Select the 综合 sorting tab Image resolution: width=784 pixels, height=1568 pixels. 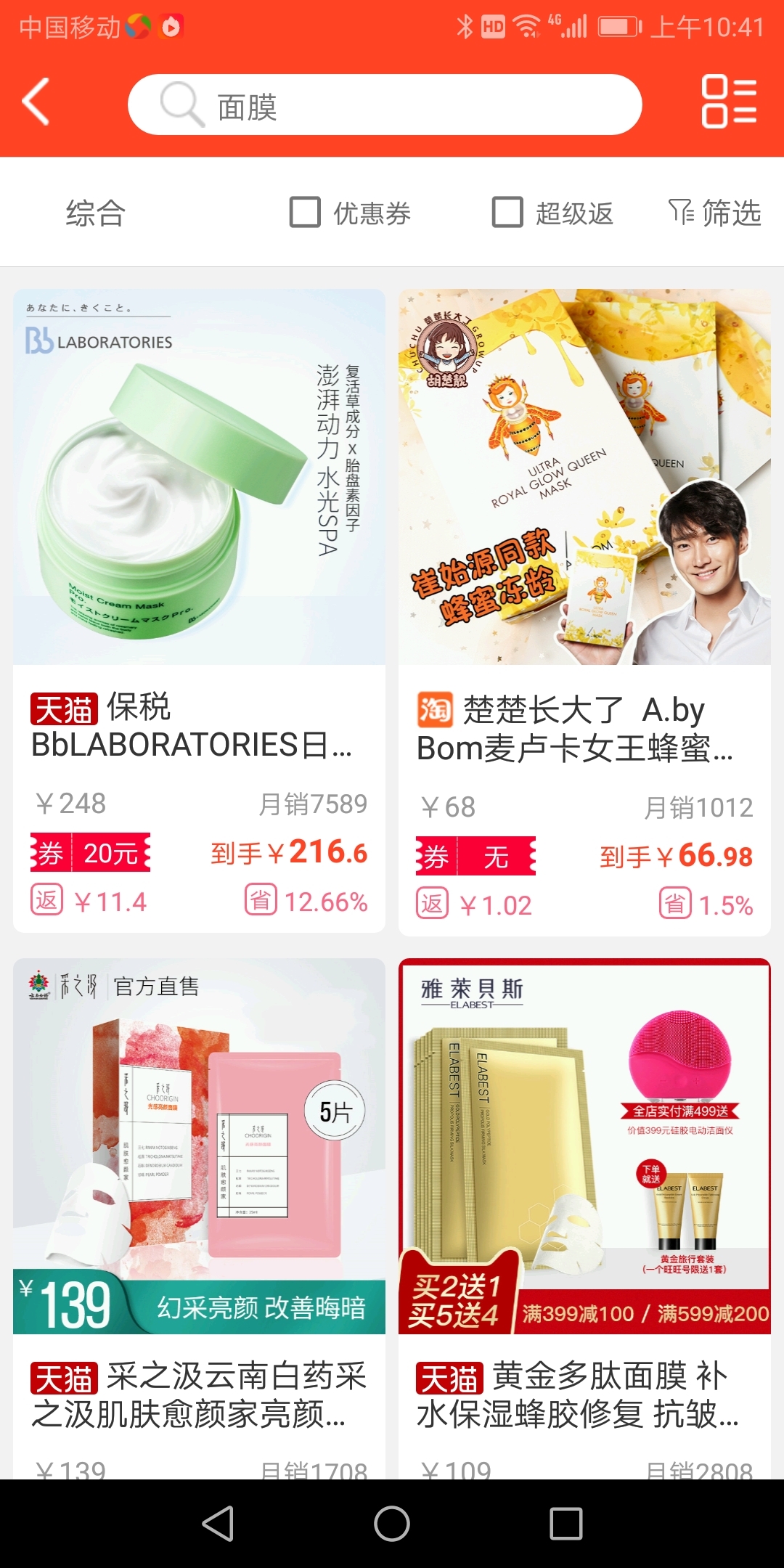point(95,213)
